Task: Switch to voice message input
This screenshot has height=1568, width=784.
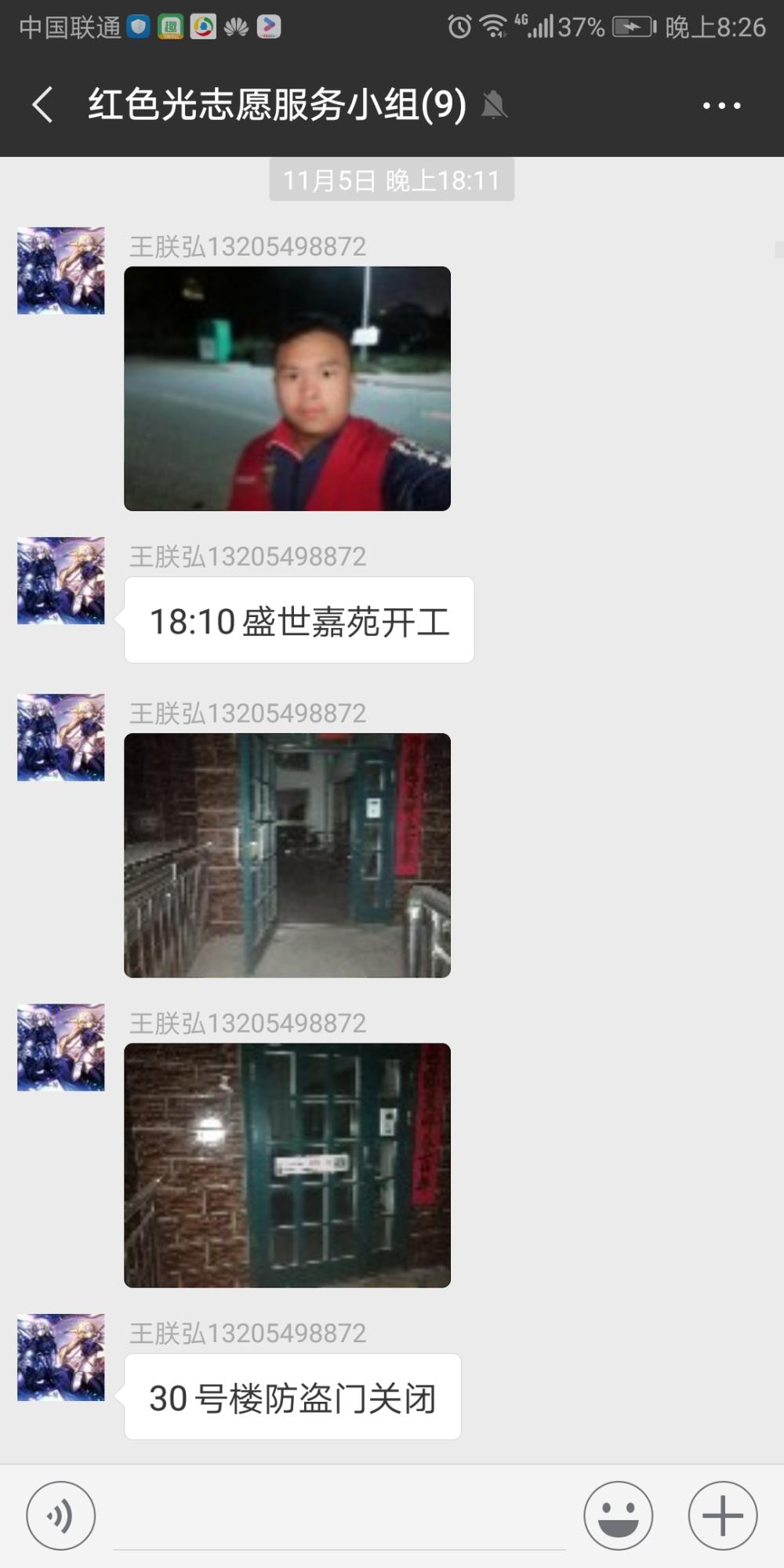Action: point(61,1515)
